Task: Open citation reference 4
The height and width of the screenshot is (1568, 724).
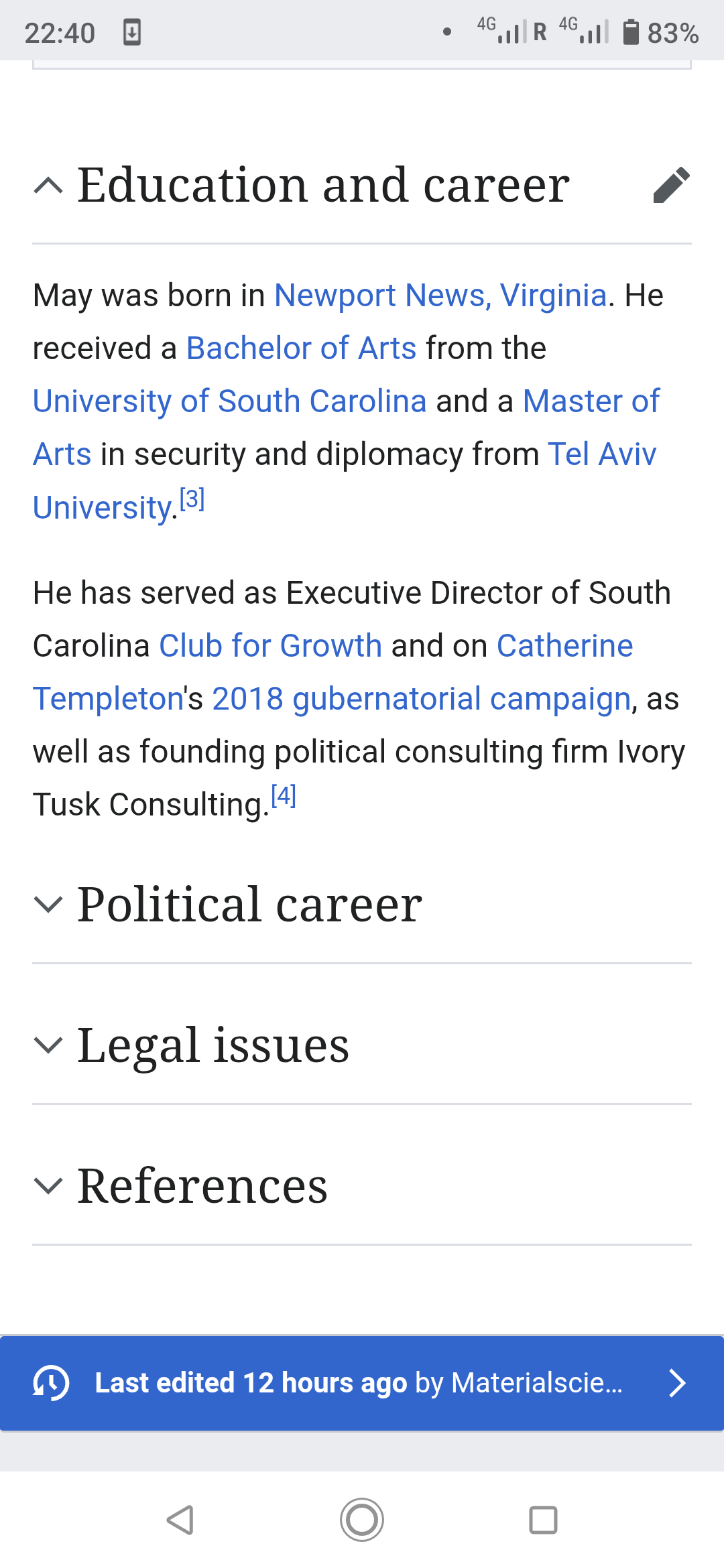Action: click(x=284, y=796)
